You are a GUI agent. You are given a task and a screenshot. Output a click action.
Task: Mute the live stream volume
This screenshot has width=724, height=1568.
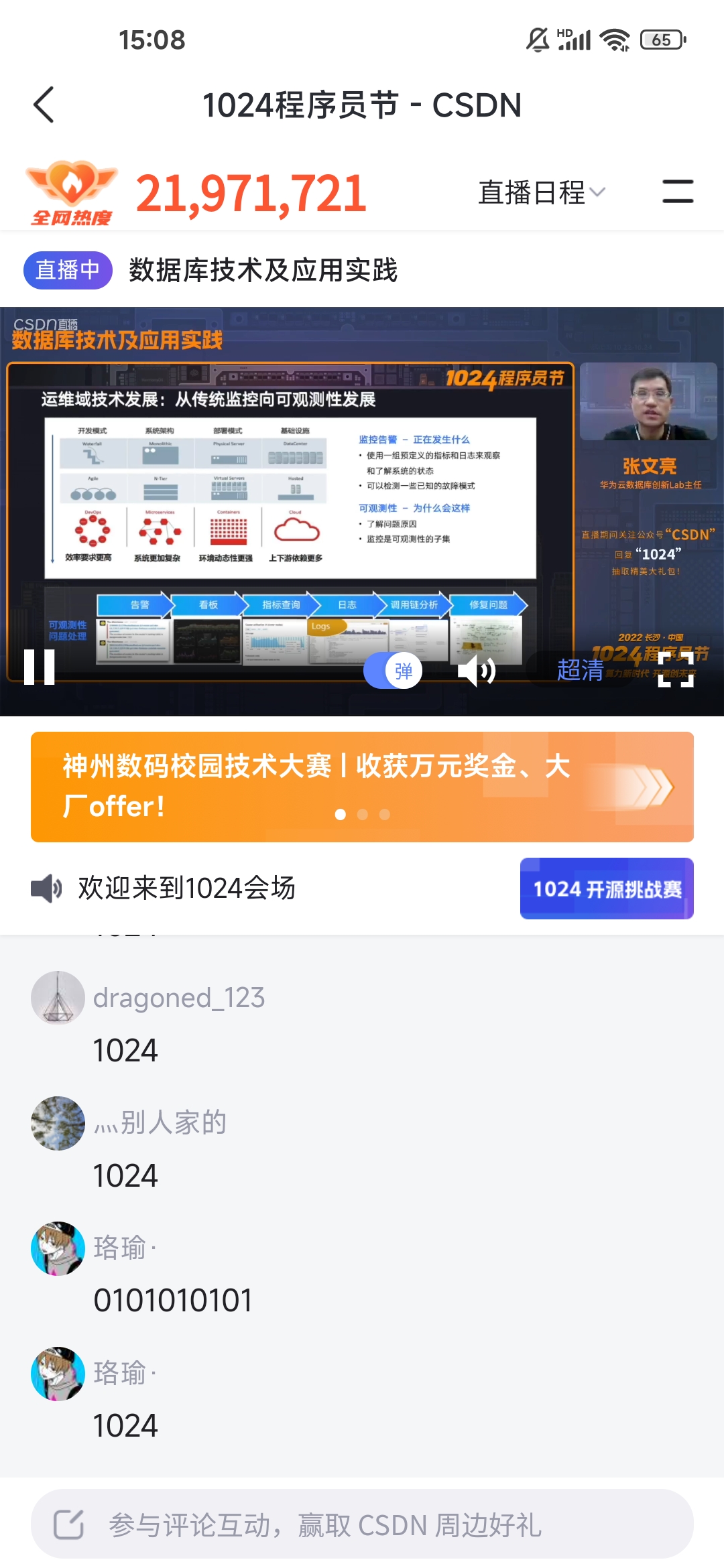pos(478,671)
